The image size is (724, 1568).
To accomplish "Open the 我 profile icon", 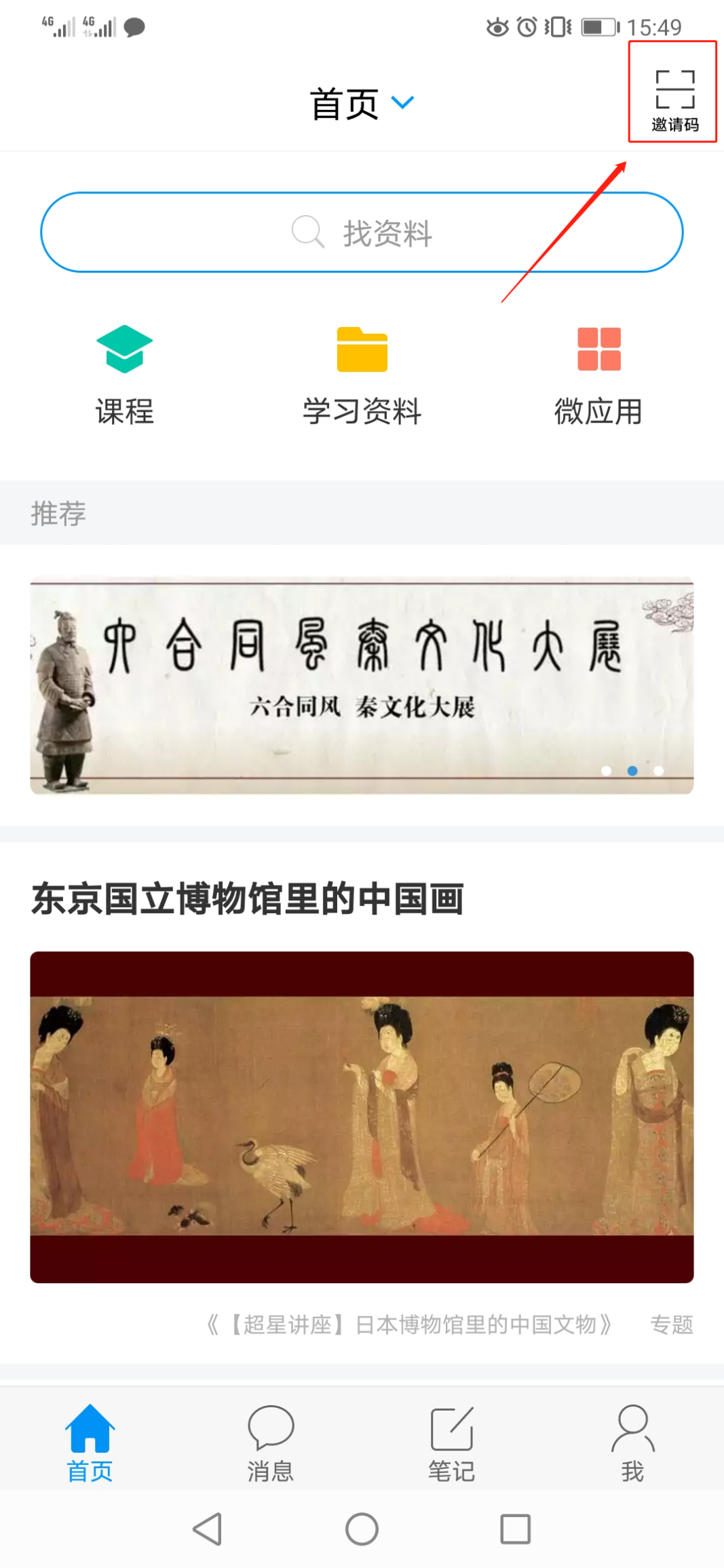I will [632, 1428].
